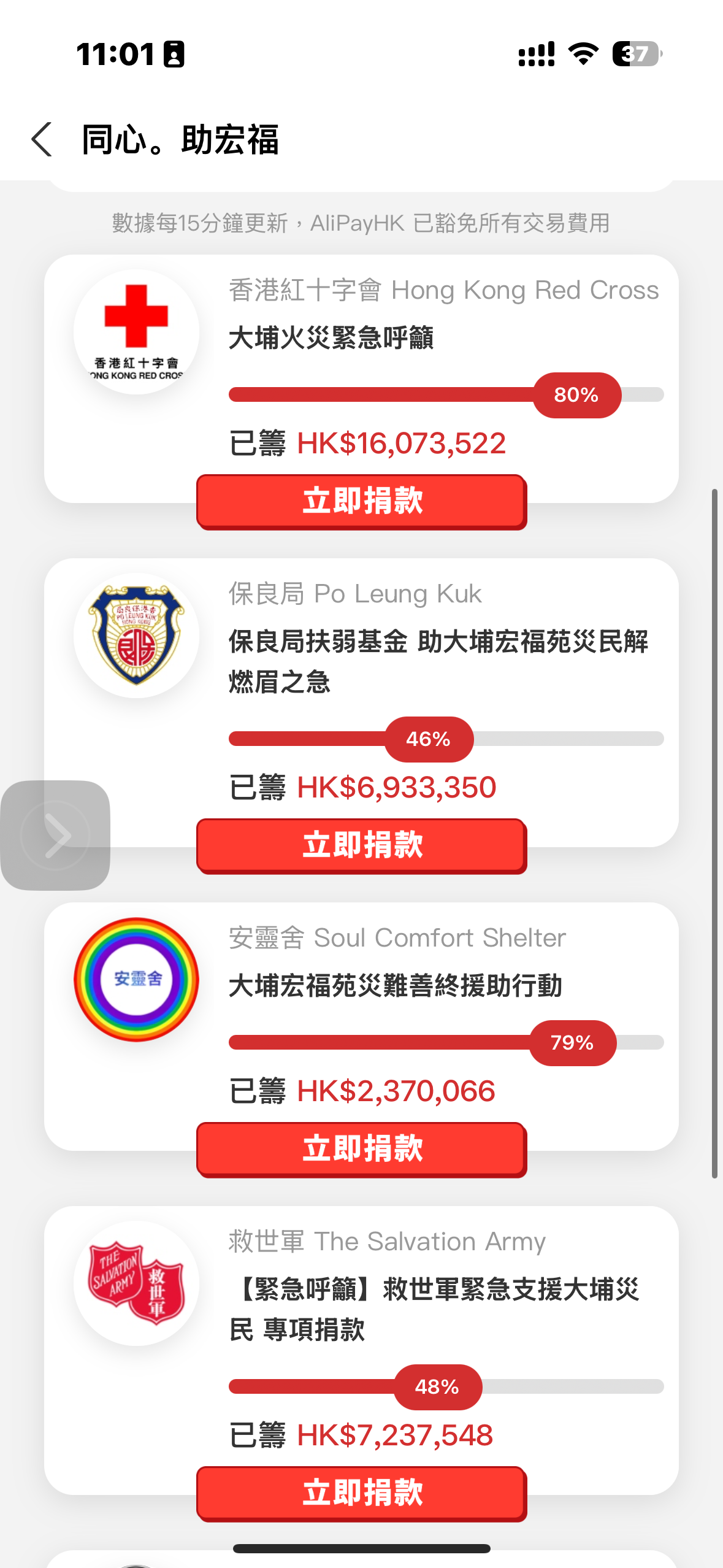Tap 立即捐款 for Po Leung Kuk

(x=361, y=845)
